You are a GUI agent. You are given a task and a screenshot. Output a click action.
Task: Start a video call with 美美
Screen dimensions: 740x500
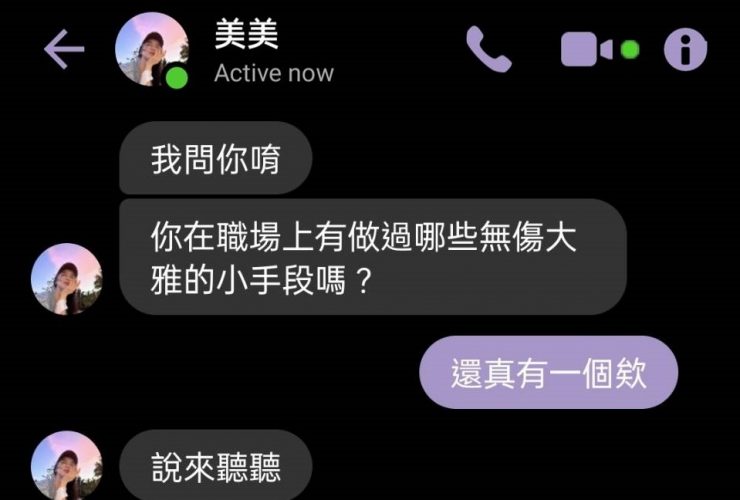(x=588, y=49)
